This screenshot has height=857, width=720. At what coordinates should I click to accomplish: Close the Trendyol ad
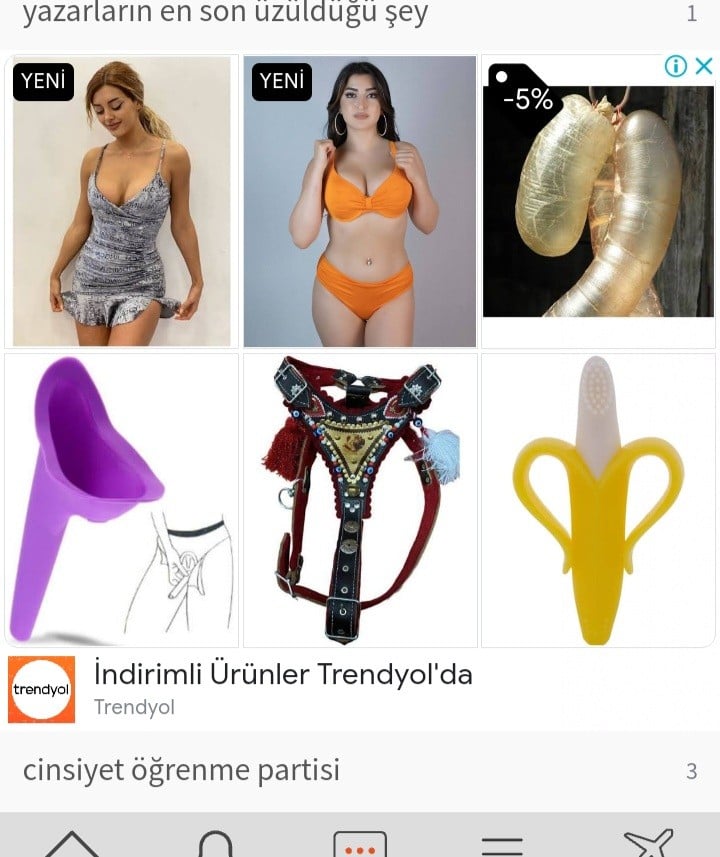pos(704,67)
